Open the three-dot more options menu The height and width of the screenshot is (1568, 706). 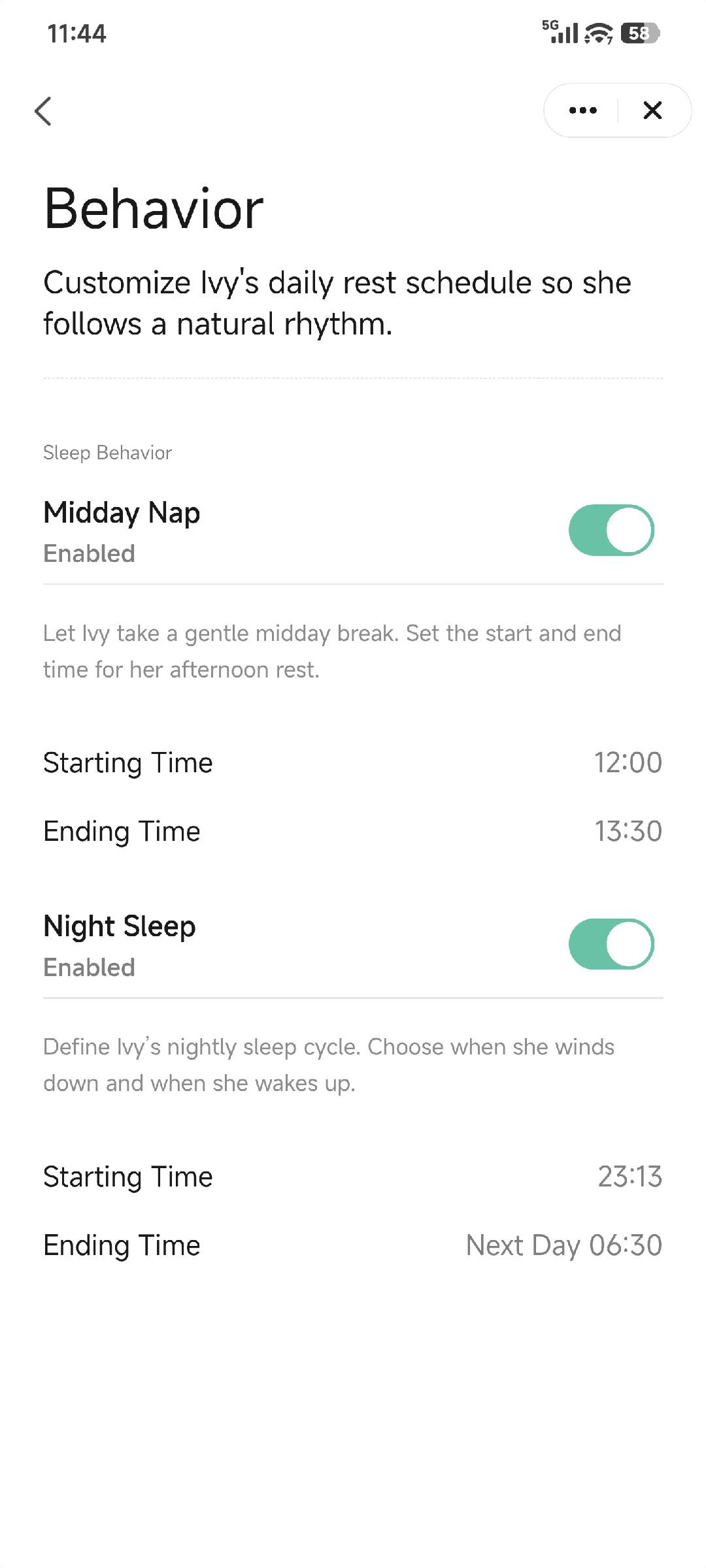582,110
